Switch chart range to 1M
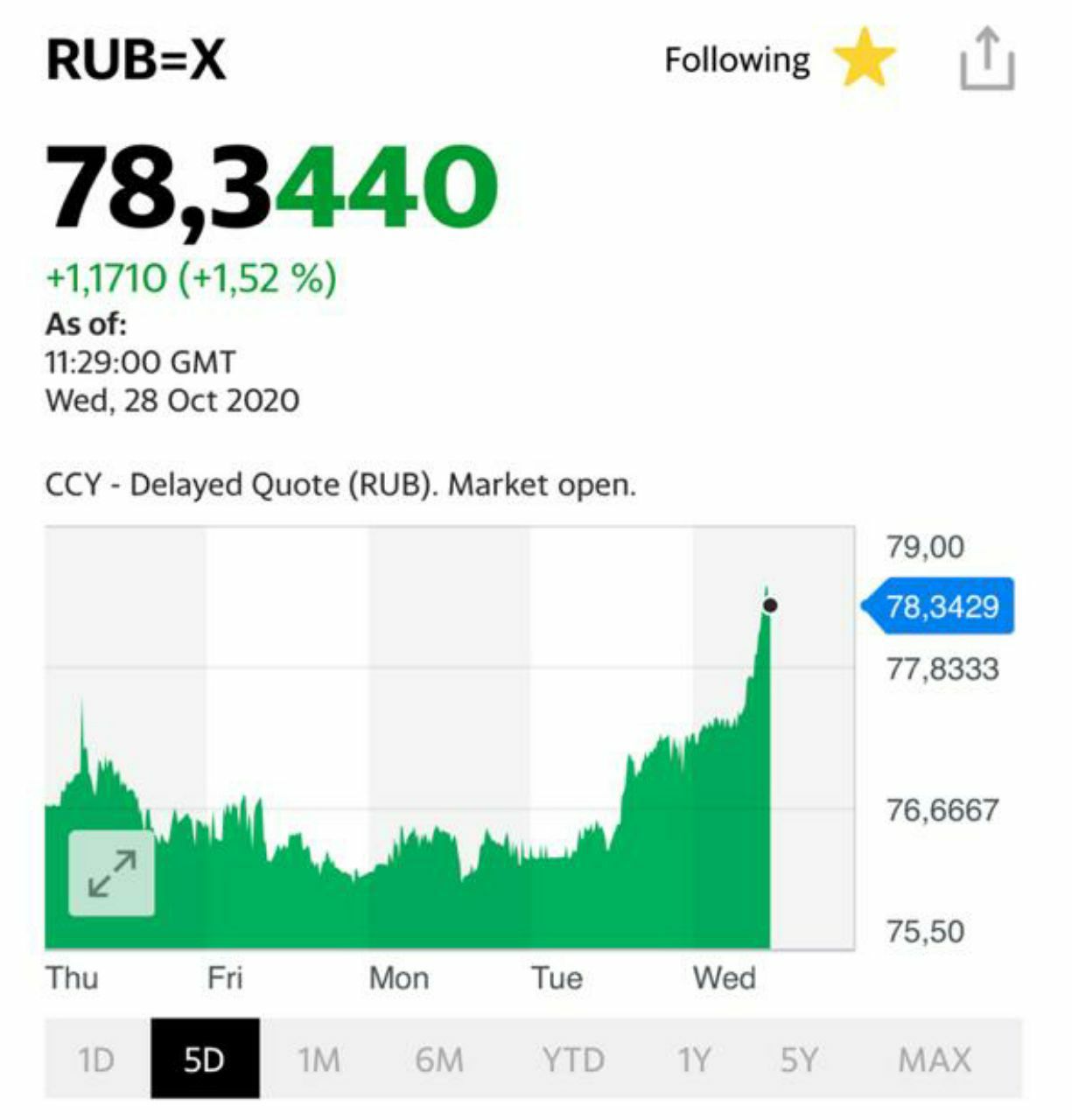Image resolution: width=1072 pixels, height=1120 pixels. coord(319,1060)
